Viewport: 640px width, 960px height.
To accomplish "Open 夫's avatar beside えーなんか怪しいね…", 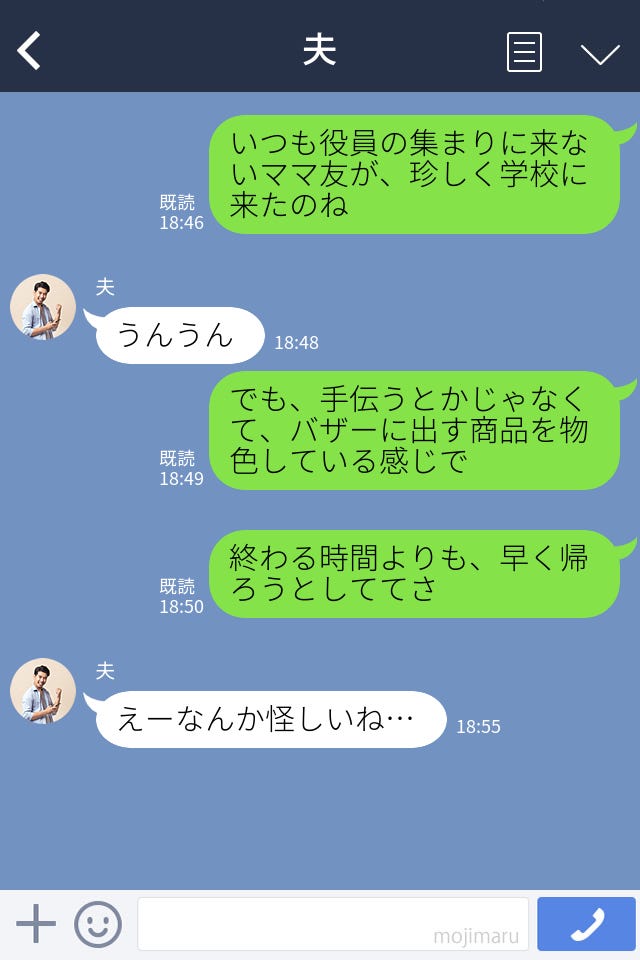I will pos(43,691).
